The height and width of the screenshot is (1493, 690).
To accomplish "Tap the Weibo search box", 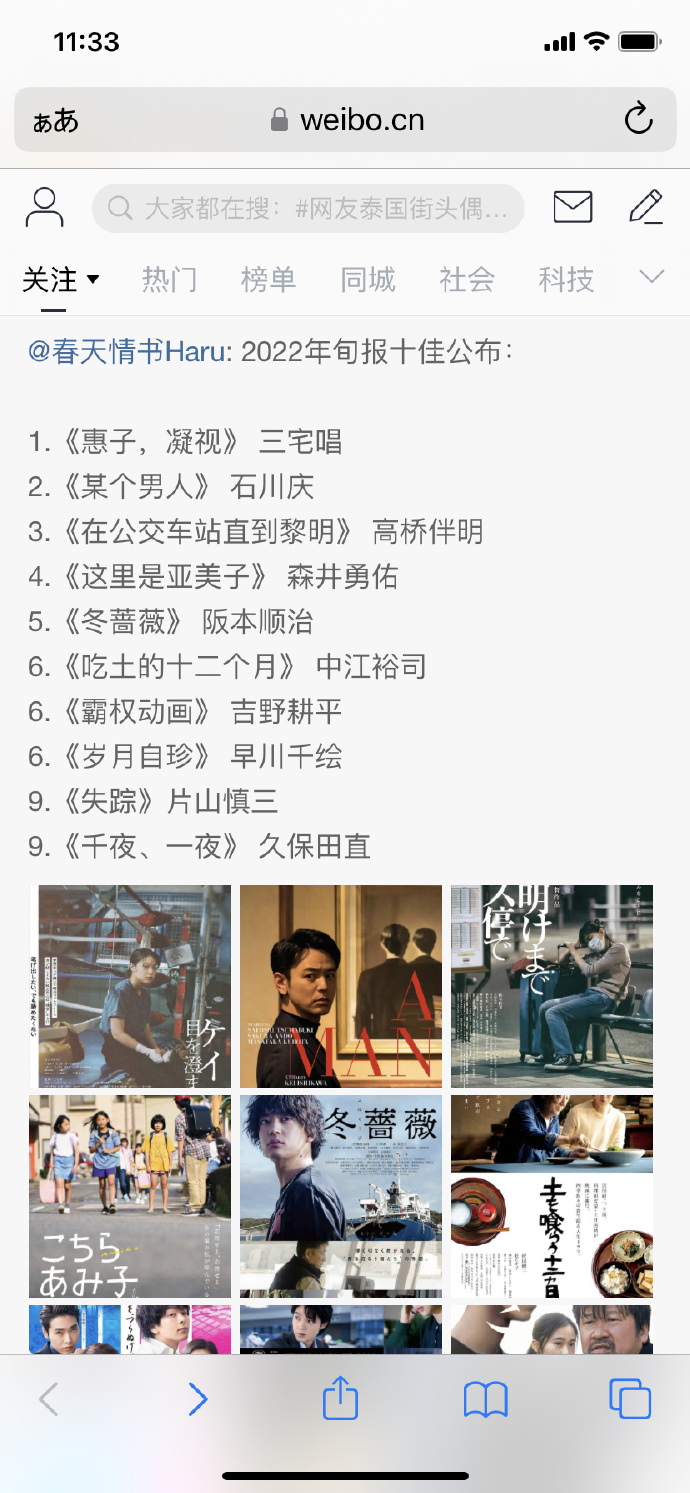I will coord(308,208).
